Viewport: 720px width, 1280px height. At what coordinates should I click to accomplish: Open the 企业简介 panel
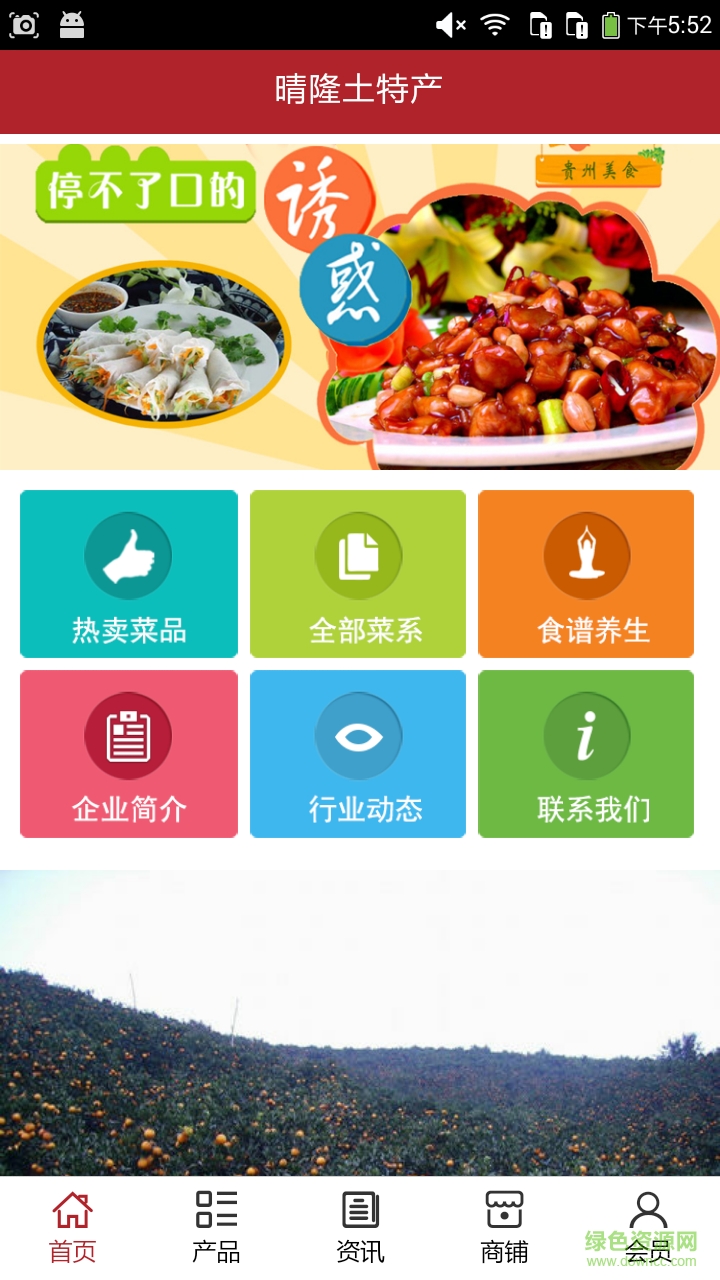click(x=128, y=753)
